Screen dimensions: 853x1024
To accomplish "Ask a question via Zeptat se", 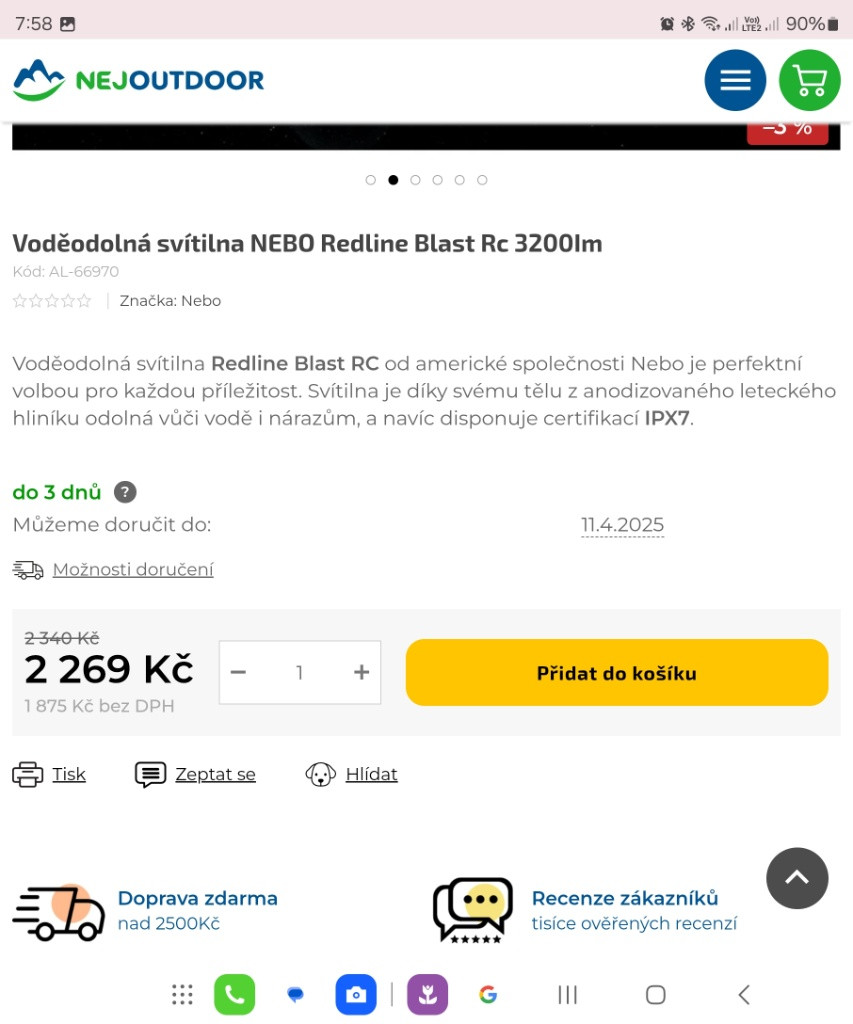I will (214, 774).
